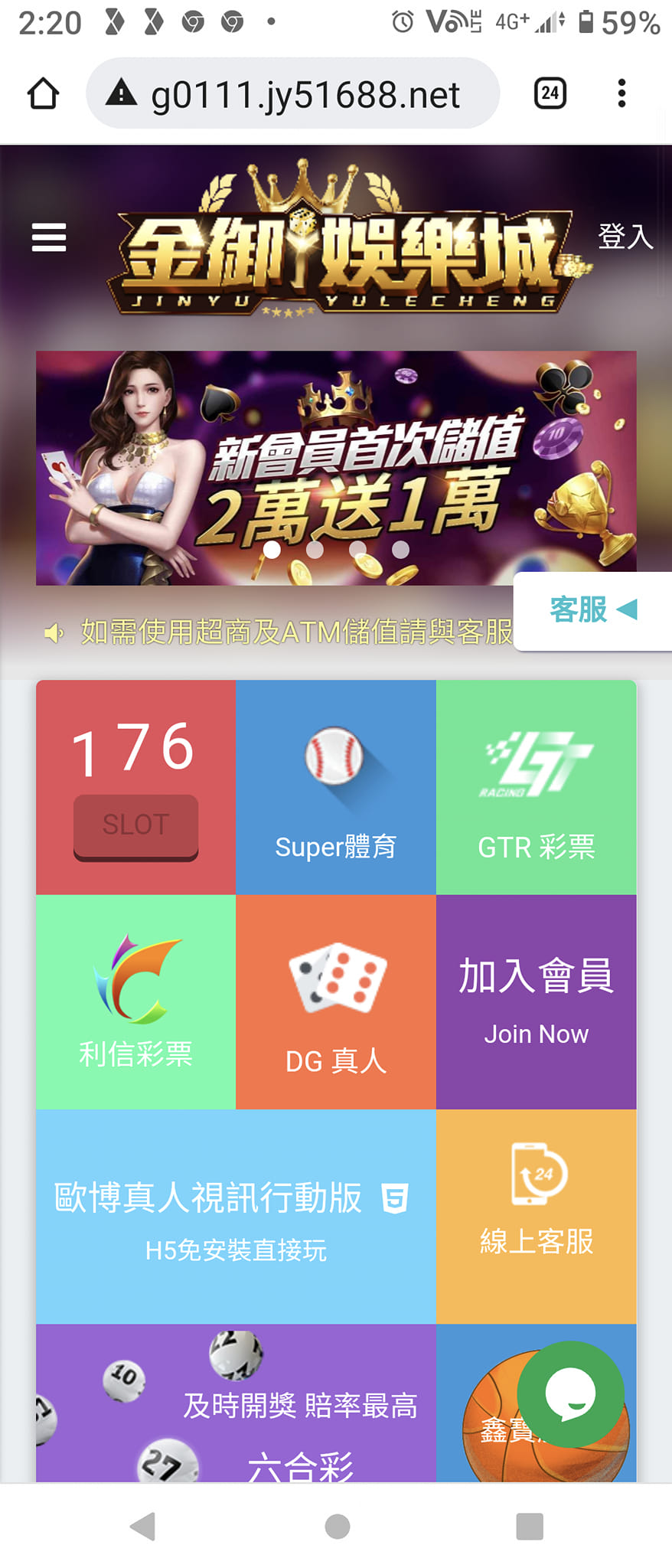Viewport: 672px width, 1568px height.
Task: Open DG 真人 live casino tile
Action: (x=335, y=1001)
